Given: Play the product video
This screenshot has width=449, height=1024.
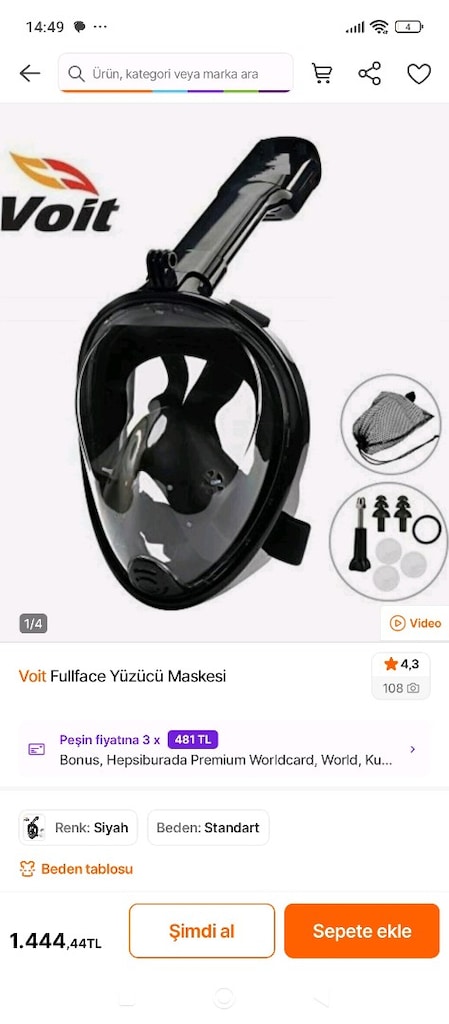Looking at the screenshot, I should click(x=415, y=623).
